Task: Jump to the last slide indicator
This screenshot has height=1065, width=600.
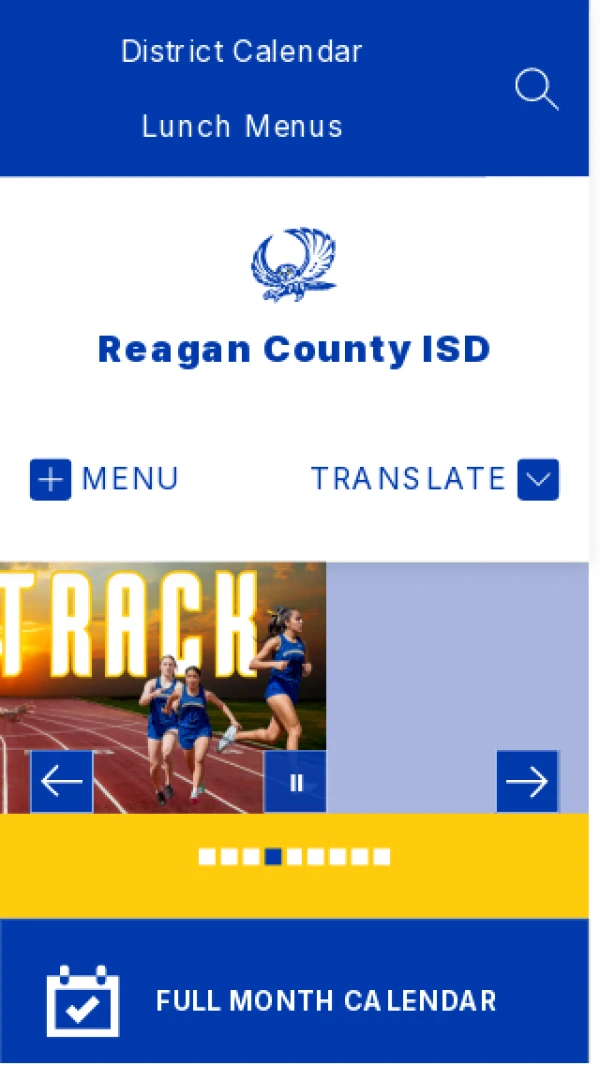Action: (382, 857)
